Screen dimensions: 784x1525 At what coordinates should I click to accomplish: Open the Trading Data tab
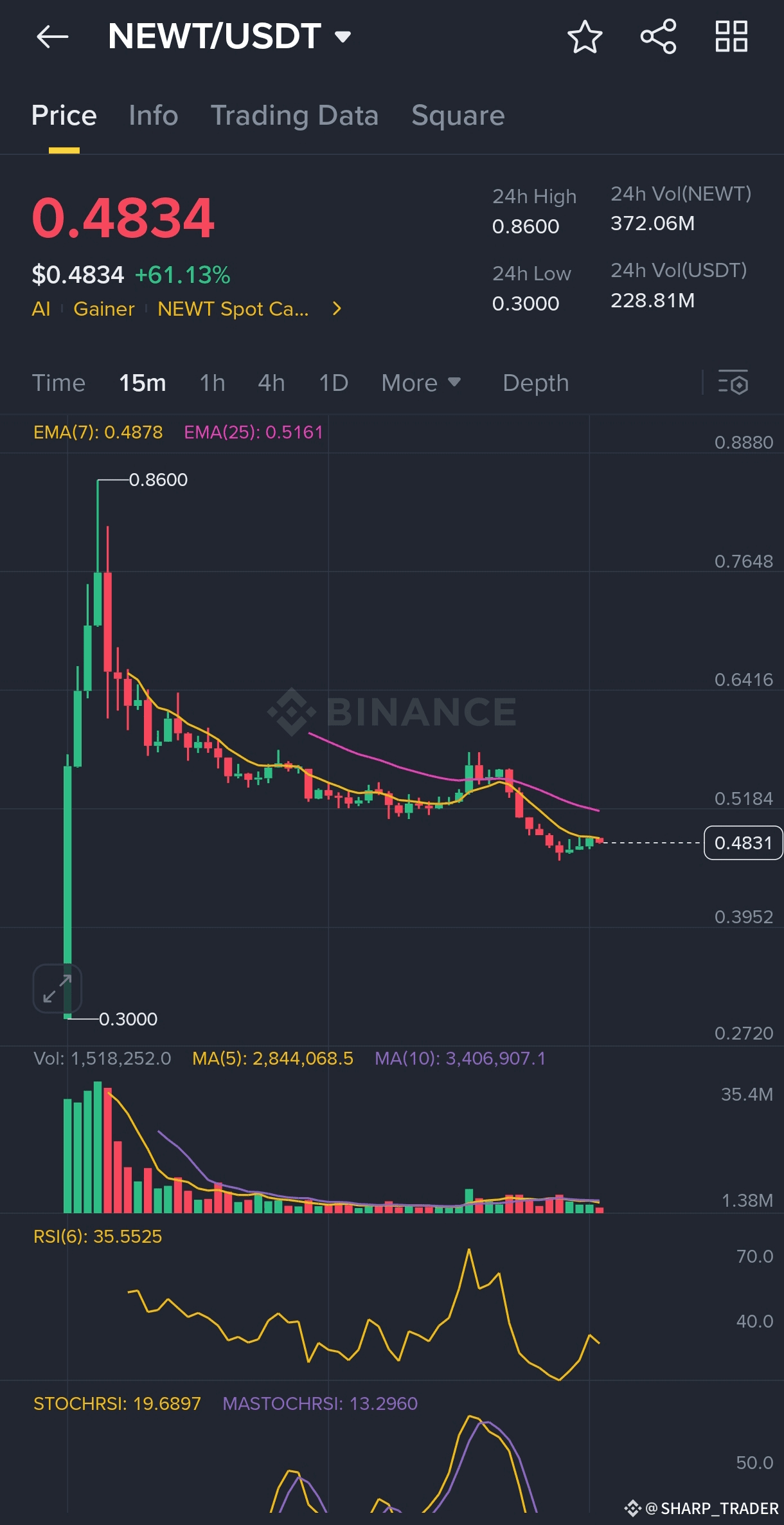(294, 116)
